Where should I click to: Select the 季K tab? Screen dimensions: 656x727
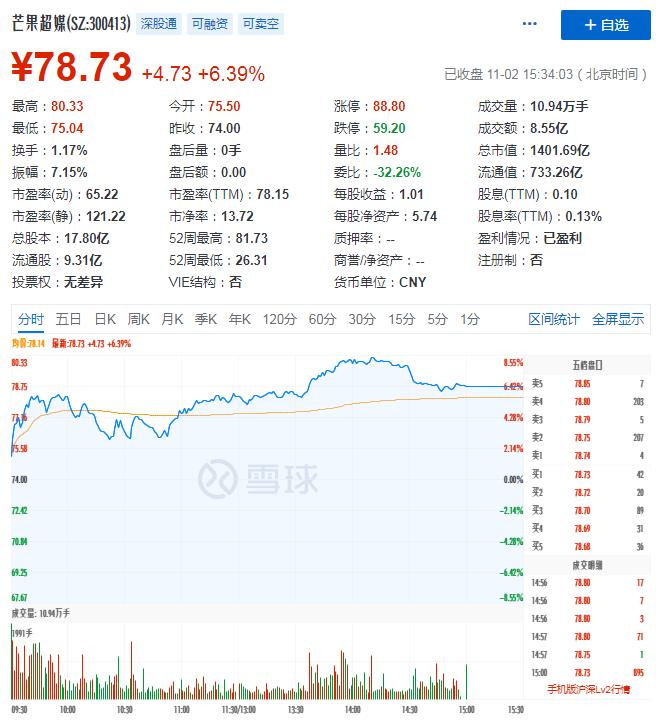(x=206, y=319)
